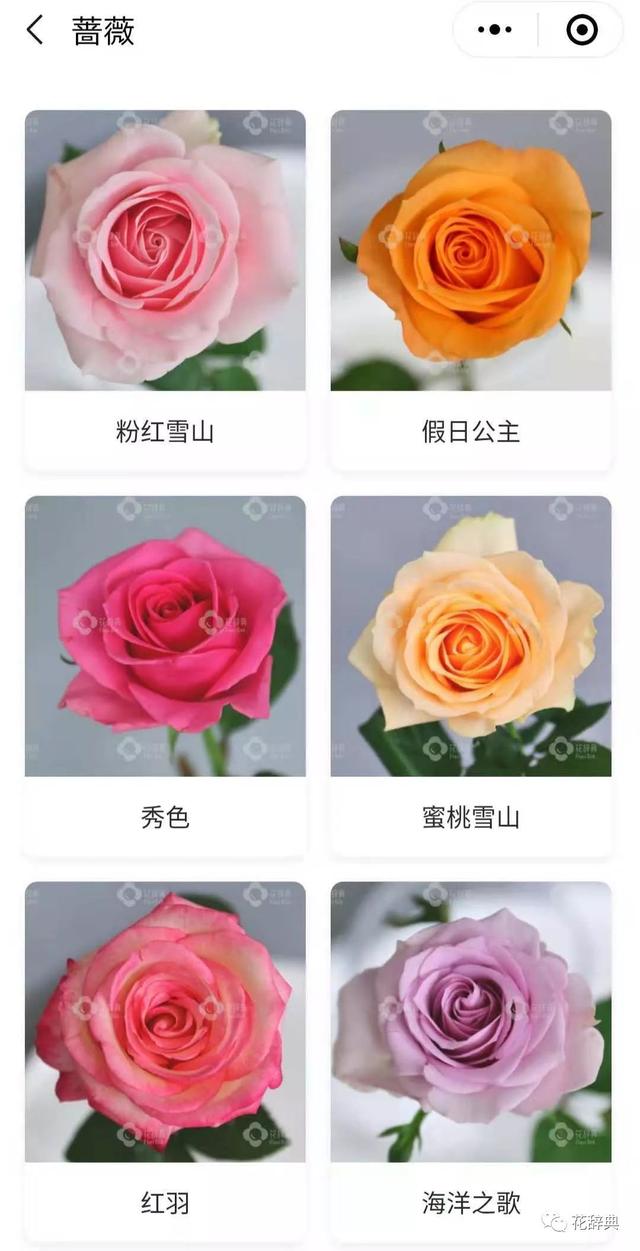View the 假日公主 orange rose
640x1251 pixels.
point(471,290)
